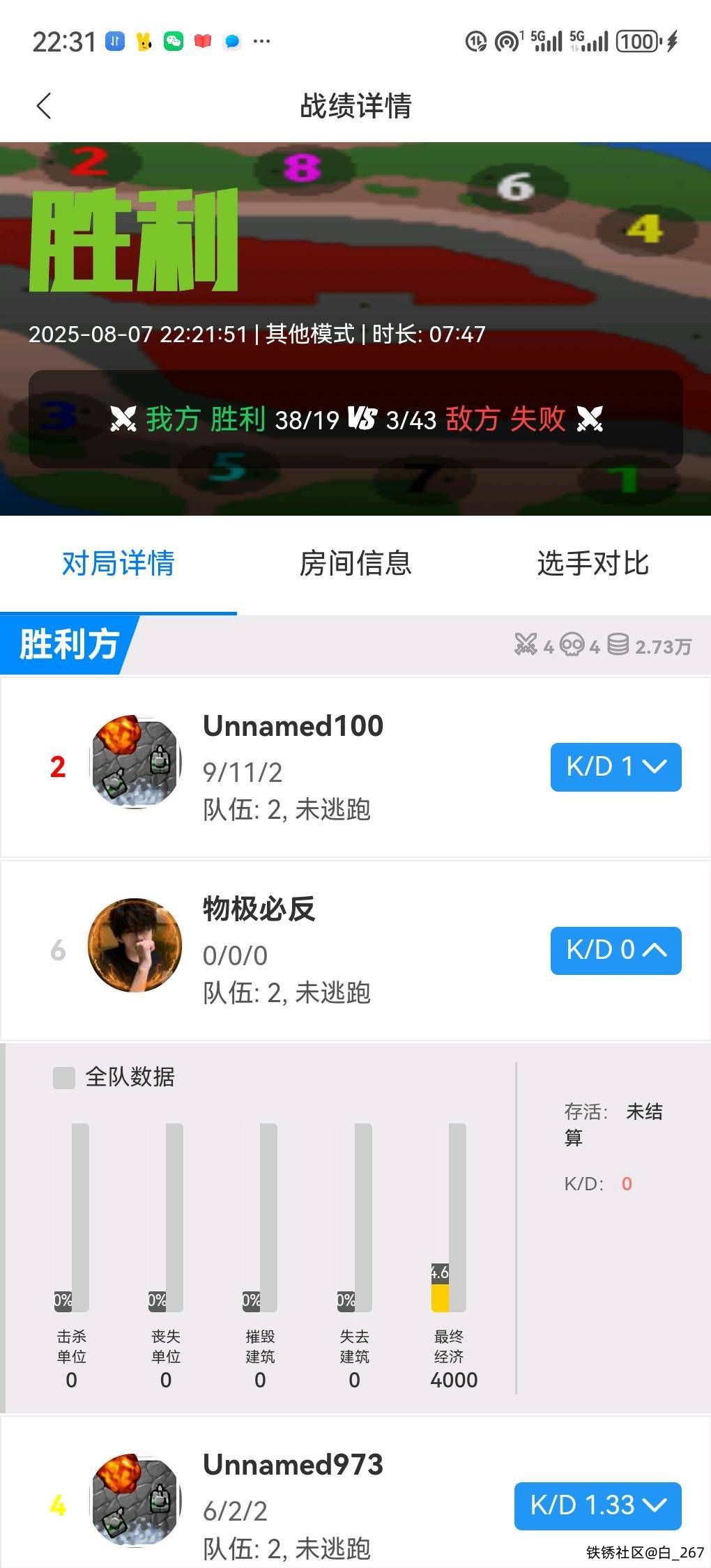Image resolution: width=711 pixels, height=1568 pixels.
Task: Go back from the 战绩详情 page
Action: point(44,106)
